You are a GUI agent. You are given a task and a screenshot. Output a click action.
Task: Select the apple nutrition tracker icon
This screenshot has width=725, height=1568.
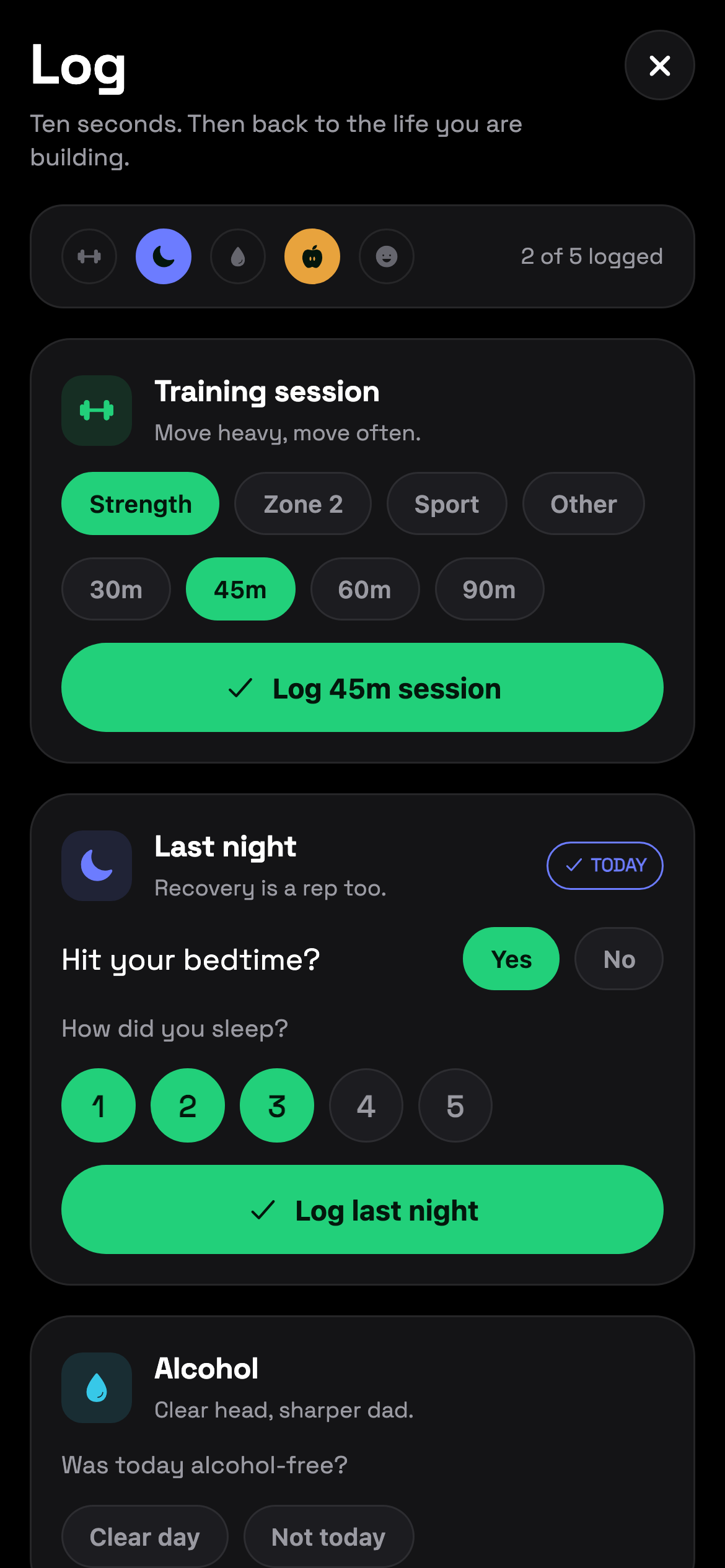click(x=312, y=256)
